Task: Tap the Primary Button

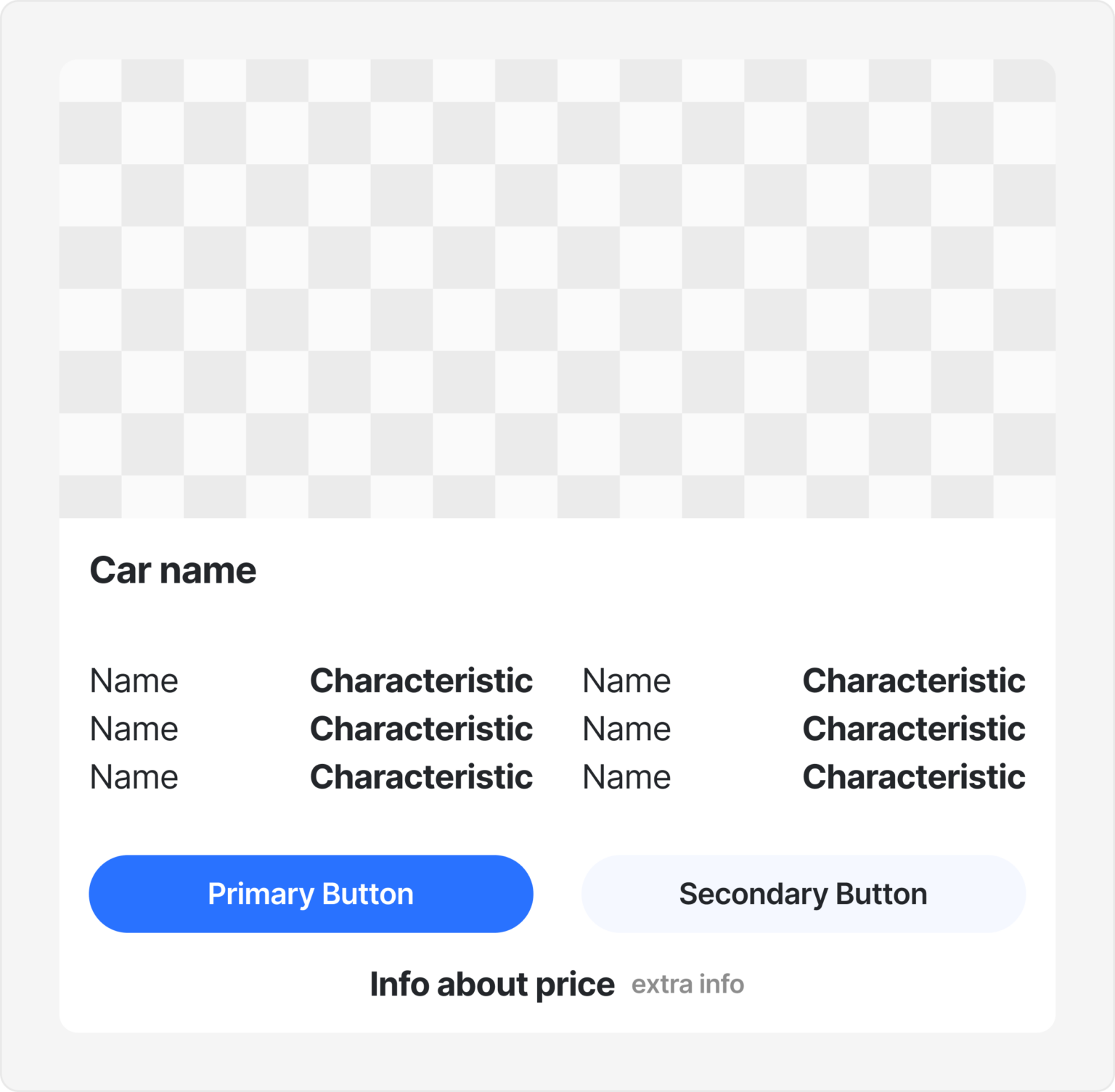Action: (311, 894)
